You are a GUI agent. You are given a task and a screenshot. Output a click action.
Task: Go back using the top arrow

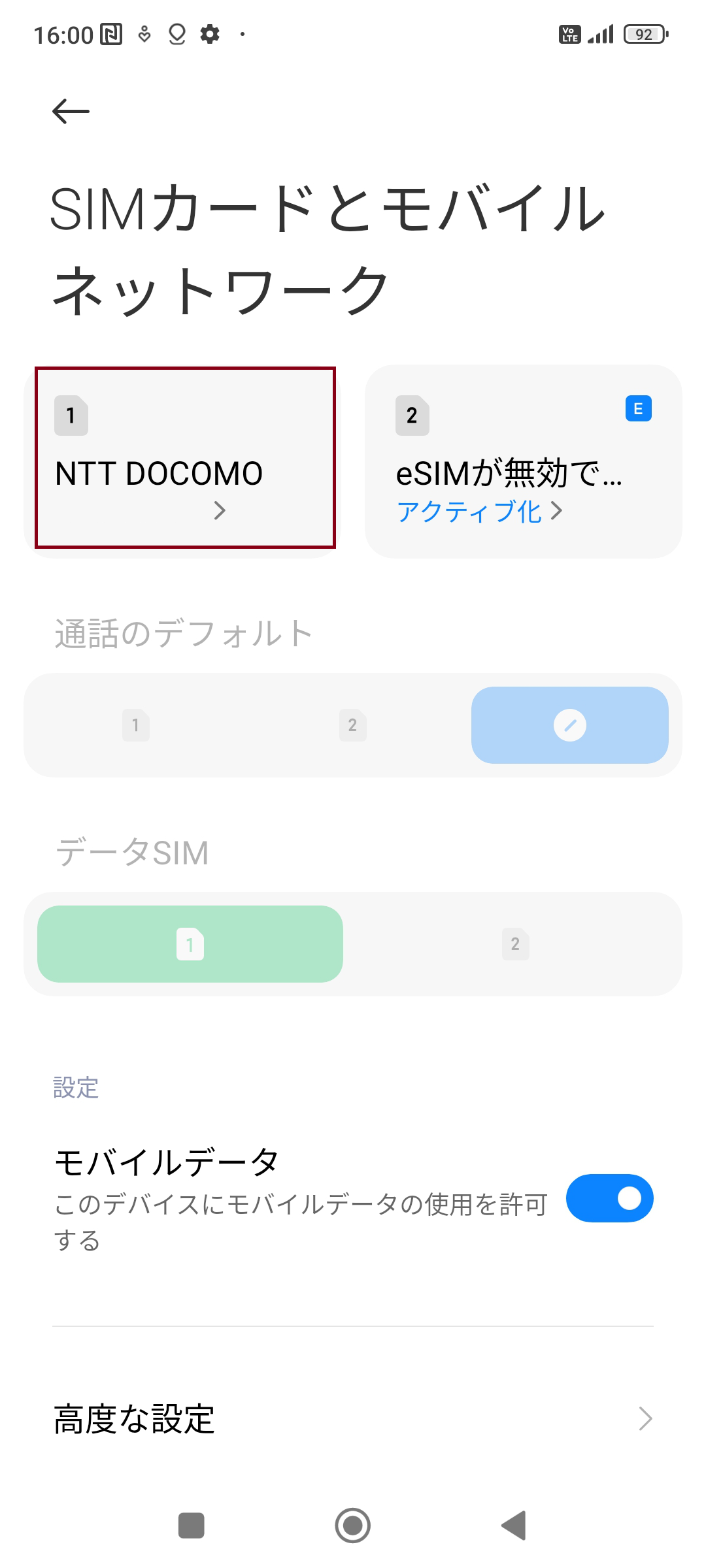71,111
